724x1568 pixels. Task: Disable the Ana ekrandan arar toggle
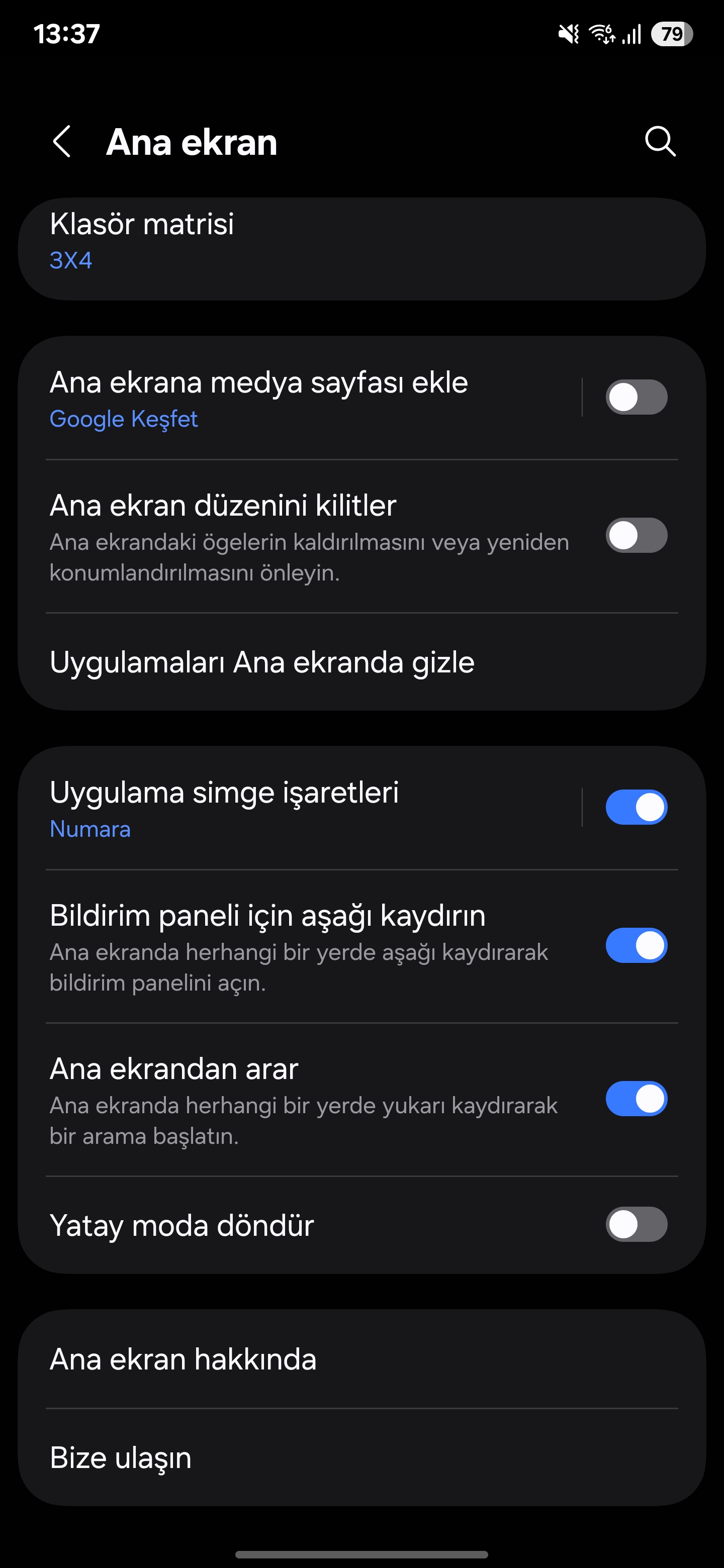637,1099
